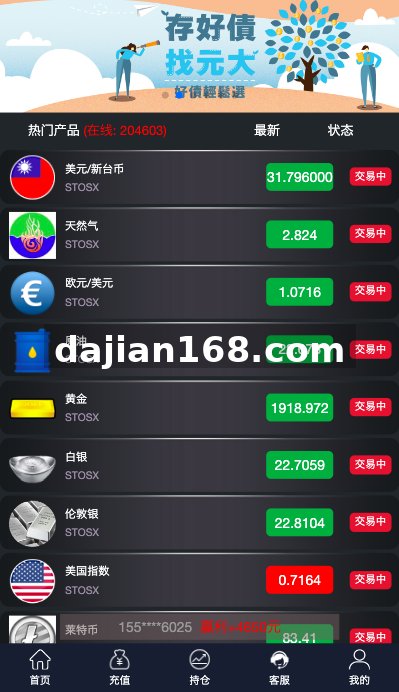The width and height of the screenshot is (399, 692).
Task: Tap the 交易中 button for 天然气
Action: coord(370,233)
